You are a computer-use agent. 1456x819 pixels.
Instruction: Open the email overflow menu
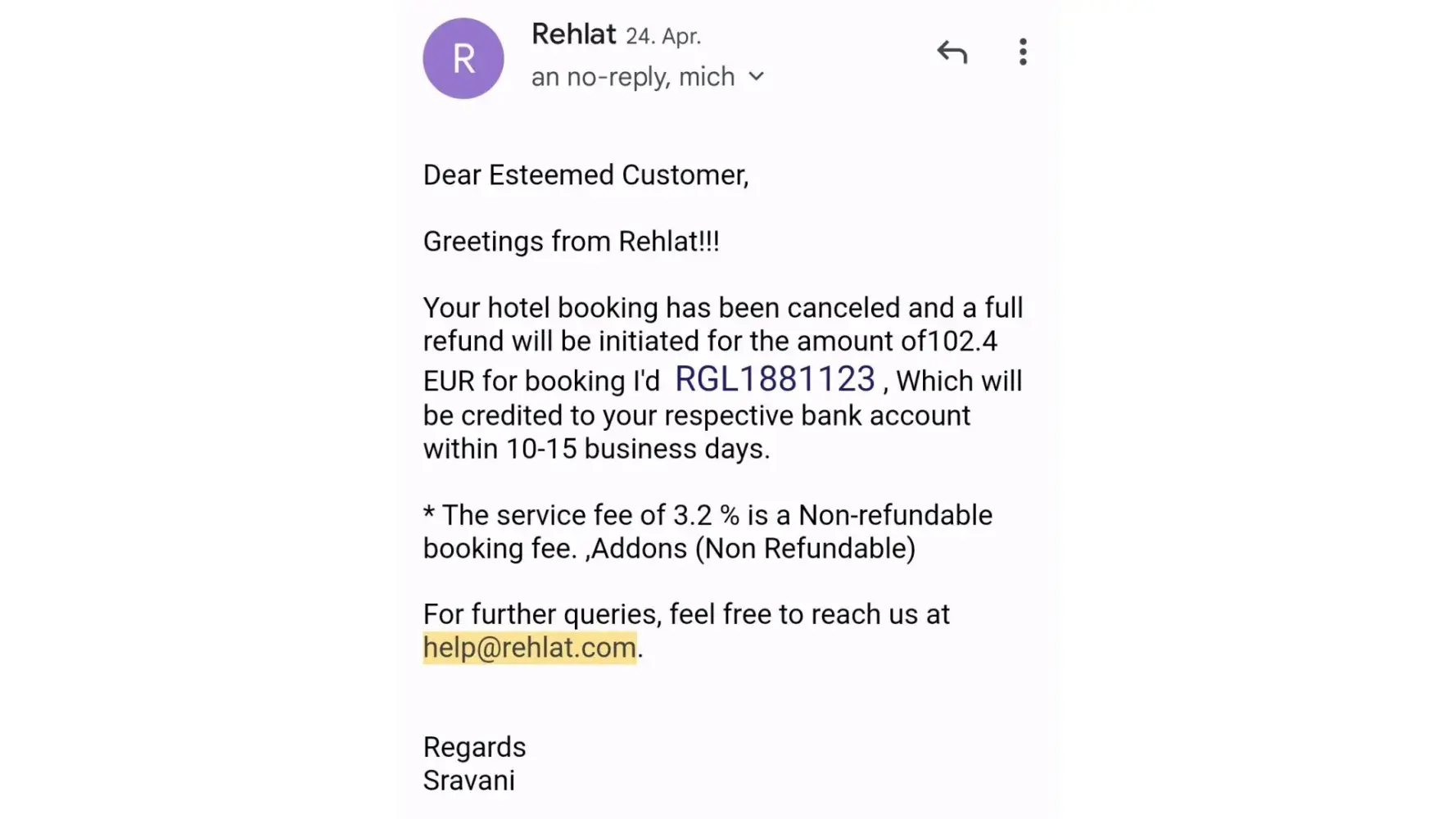pos(1023,52)
